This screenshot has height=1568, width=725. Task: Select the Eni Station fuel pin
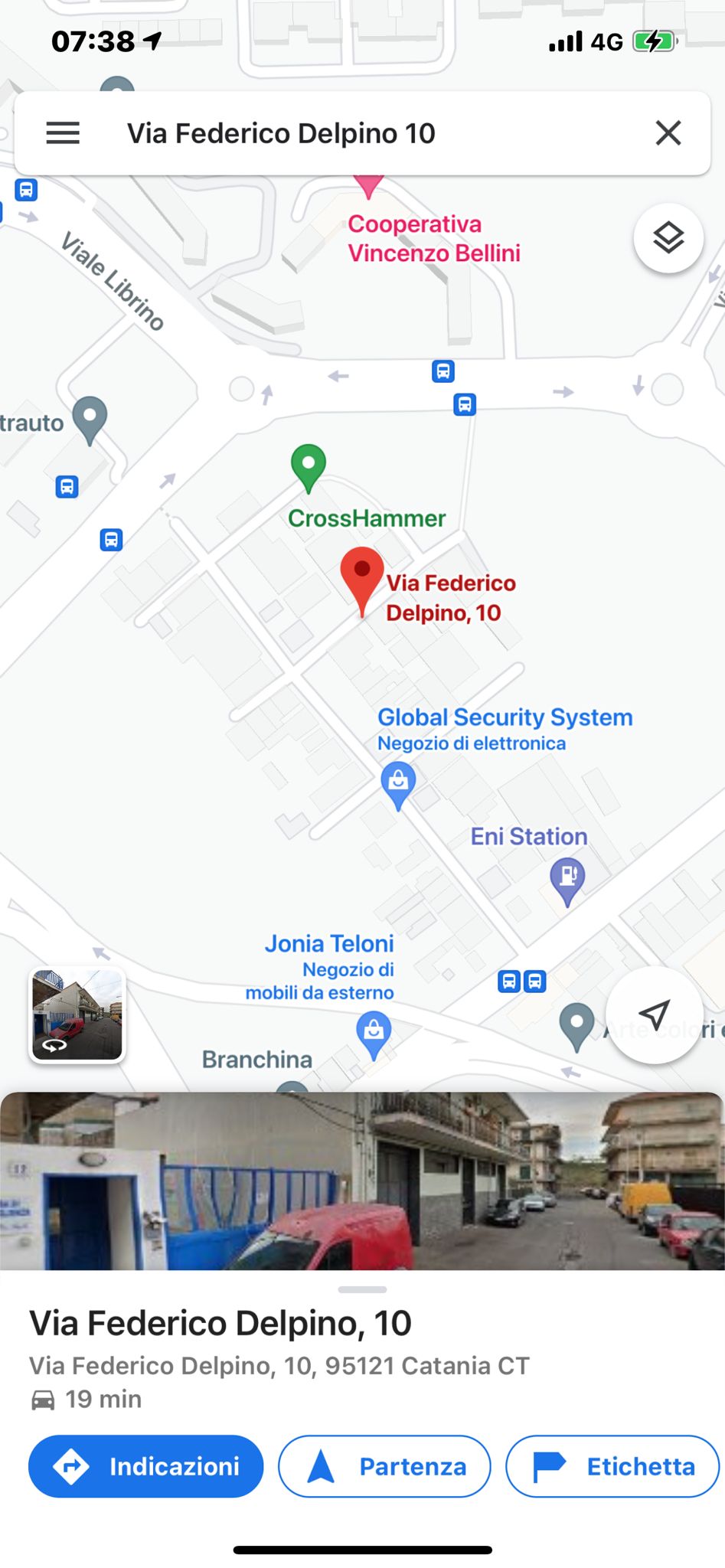pos(567,877)
